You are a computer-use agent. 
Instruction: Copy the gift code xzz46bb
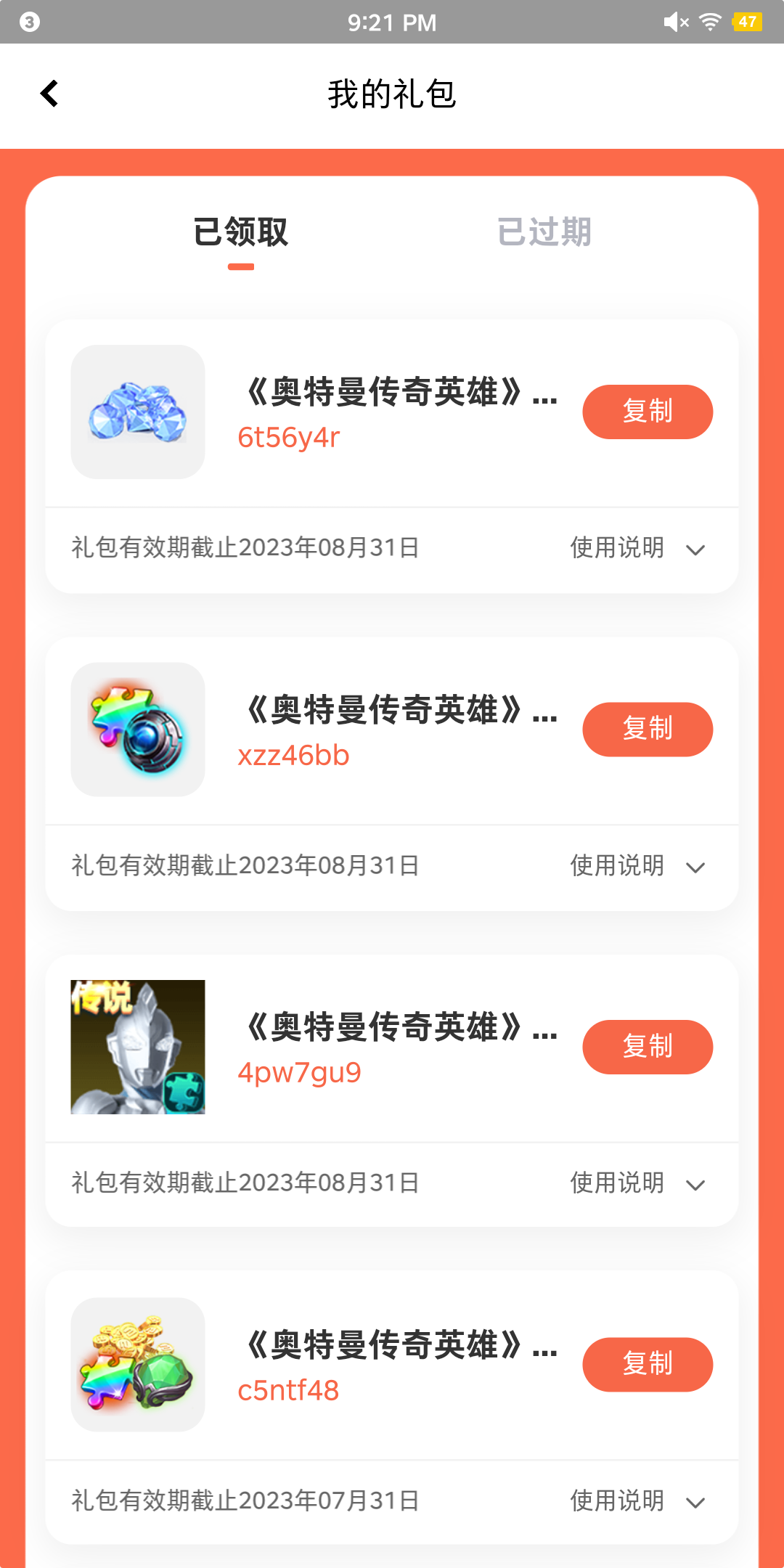647,730
